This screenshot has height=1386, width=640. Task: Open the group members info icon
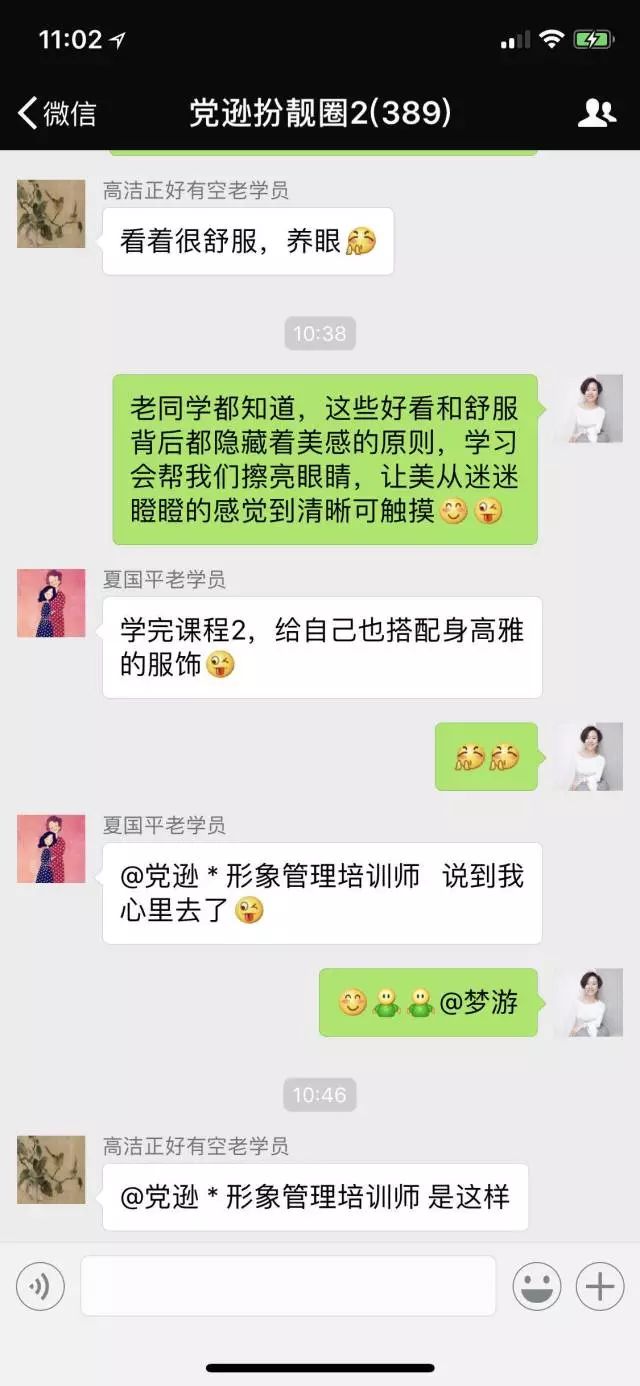596,113
